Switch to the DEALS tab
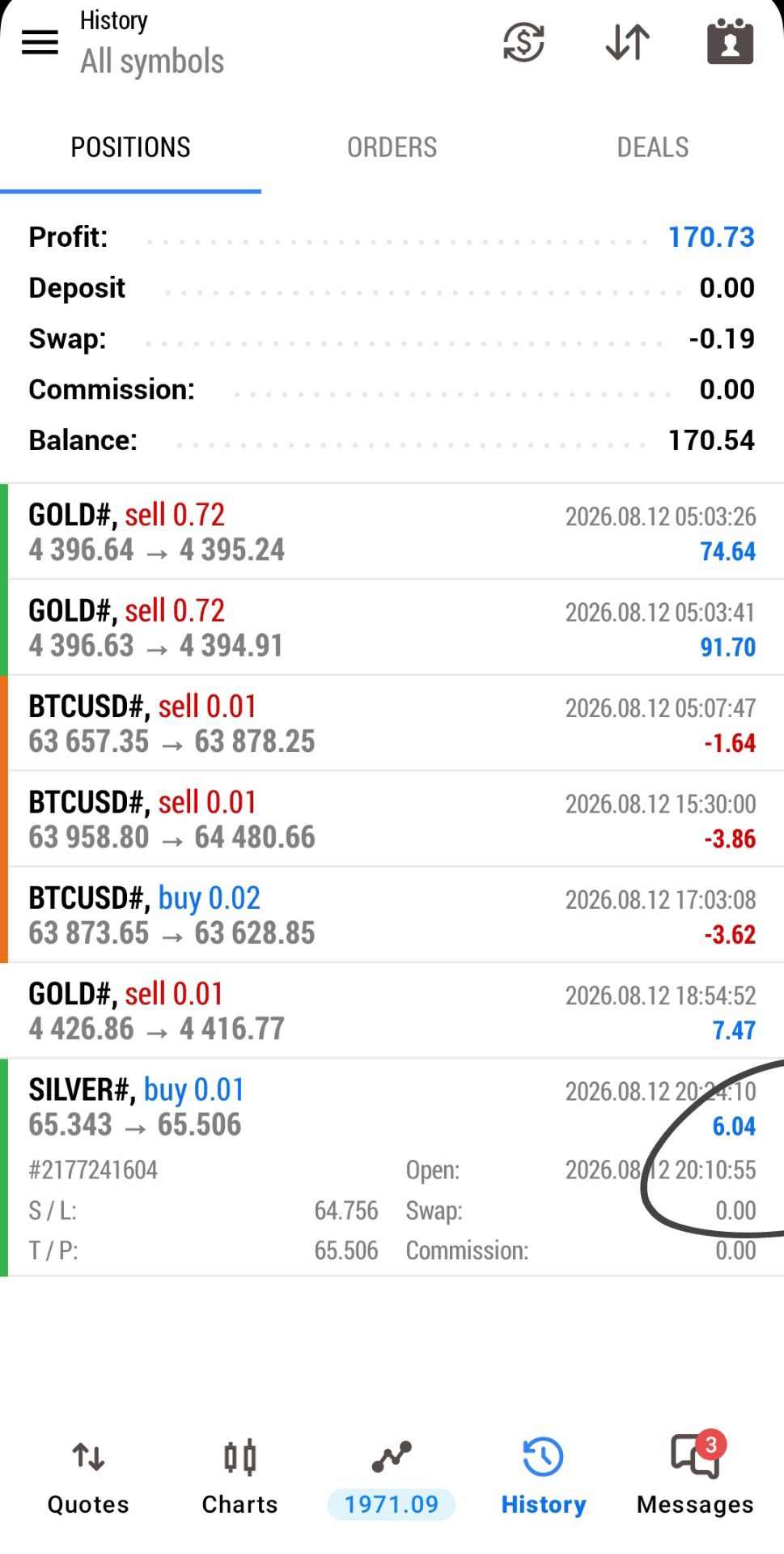This screenshot has height=1554, width=784. pyautogui.click(x=653, y=147)
